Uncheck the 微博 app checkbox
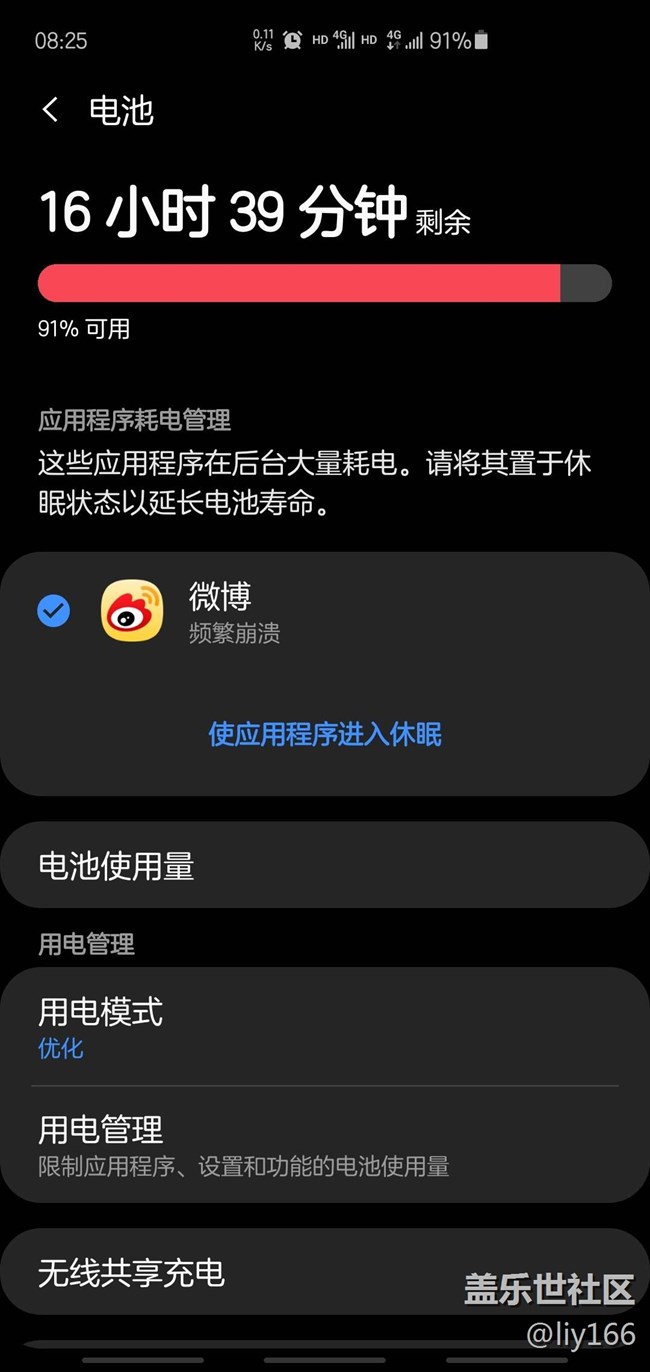 (53, 610)
